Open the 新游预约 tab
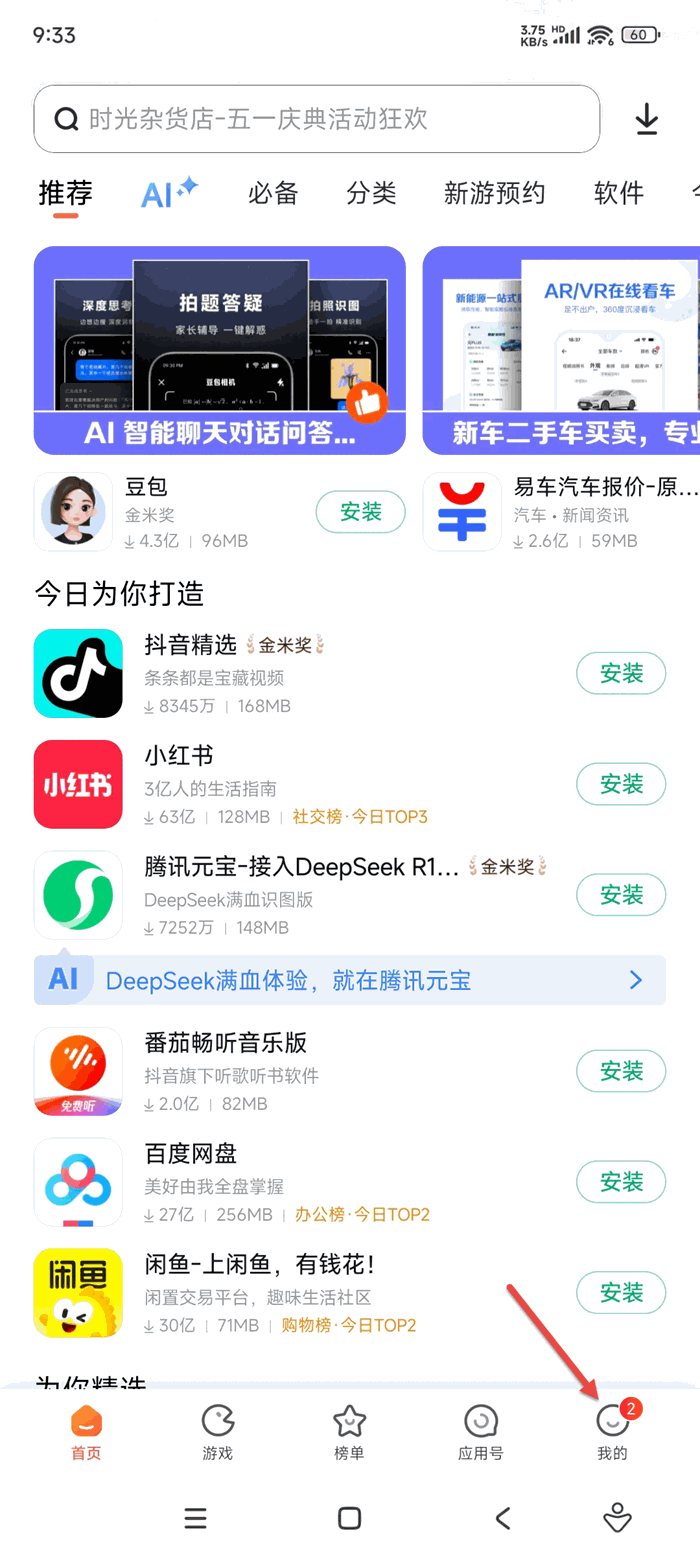This screenshot has width=700, height=1555. tap(494, 193)
